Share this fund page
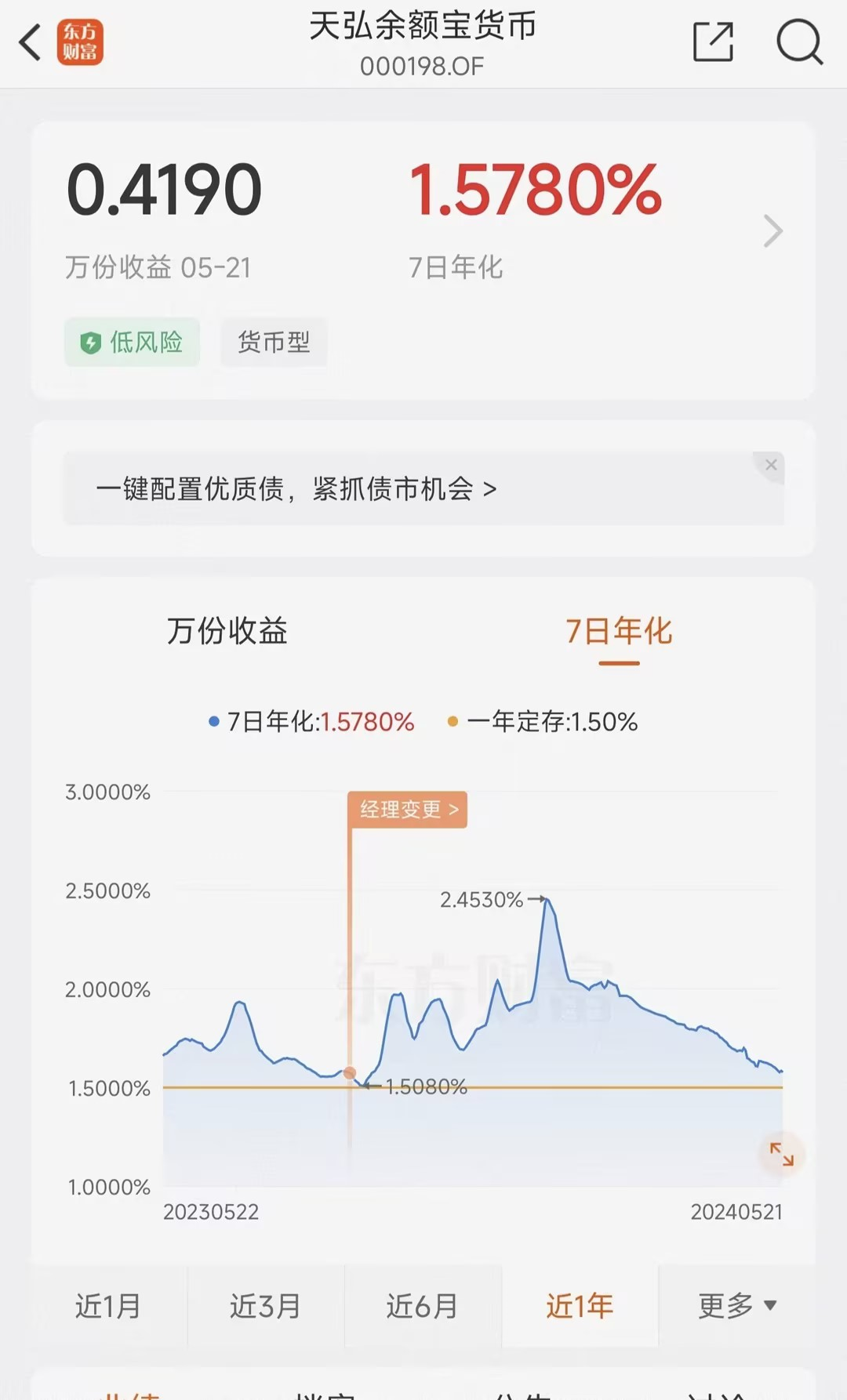The height and width of the screenshot is (1400, 847). click(713, 42)
